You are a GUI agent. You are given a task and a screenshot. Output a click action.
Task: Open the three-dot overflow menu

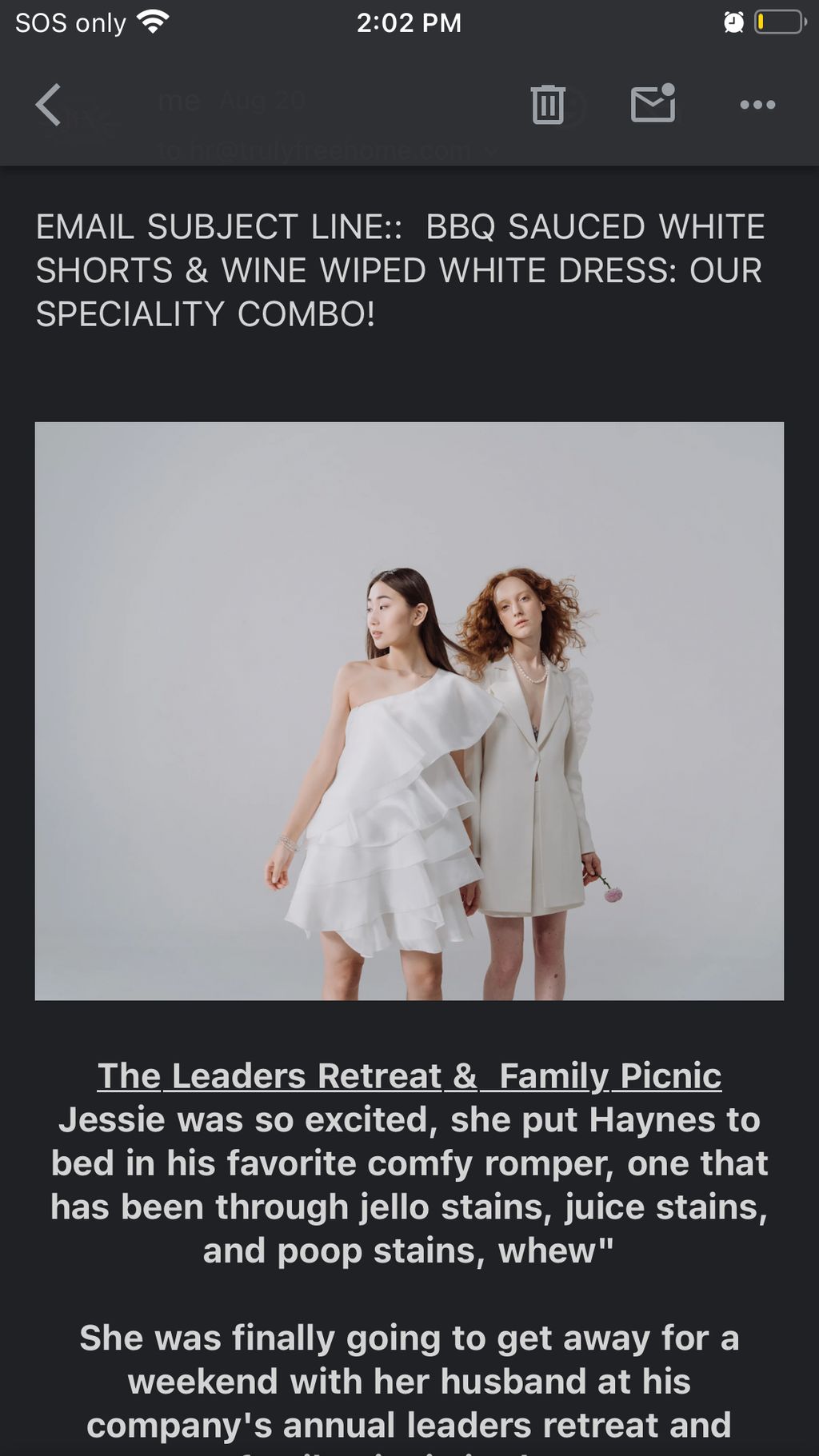757,105
